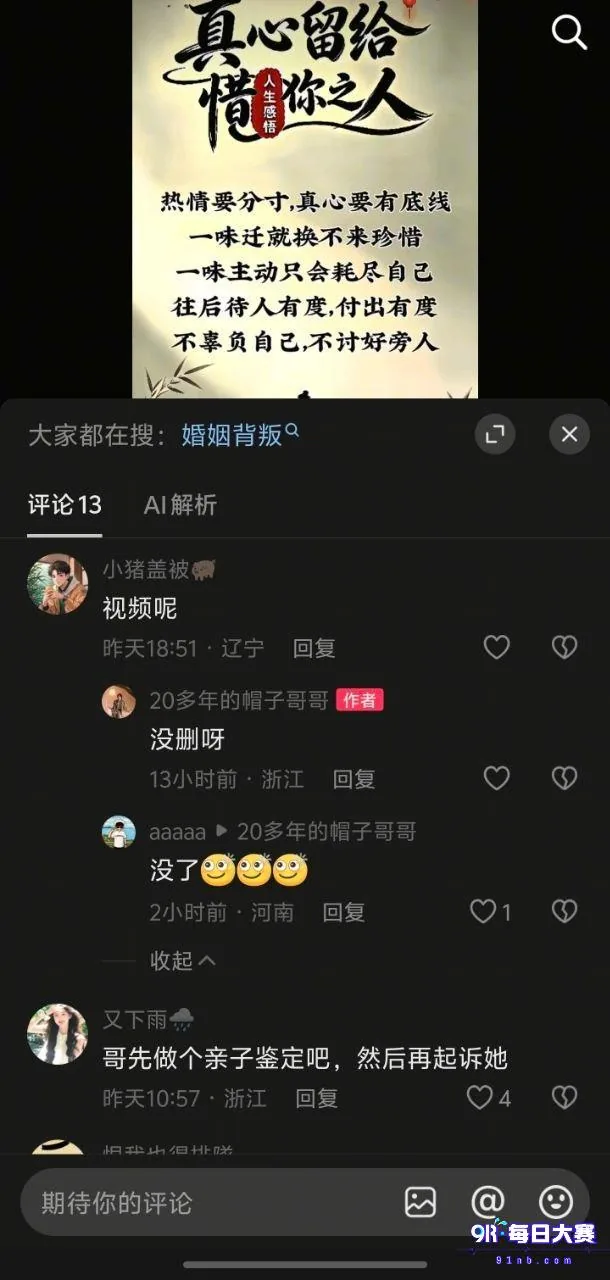Collapse replies with 收起
This screenshot has width=610, height=1280.
coord(183,961)
